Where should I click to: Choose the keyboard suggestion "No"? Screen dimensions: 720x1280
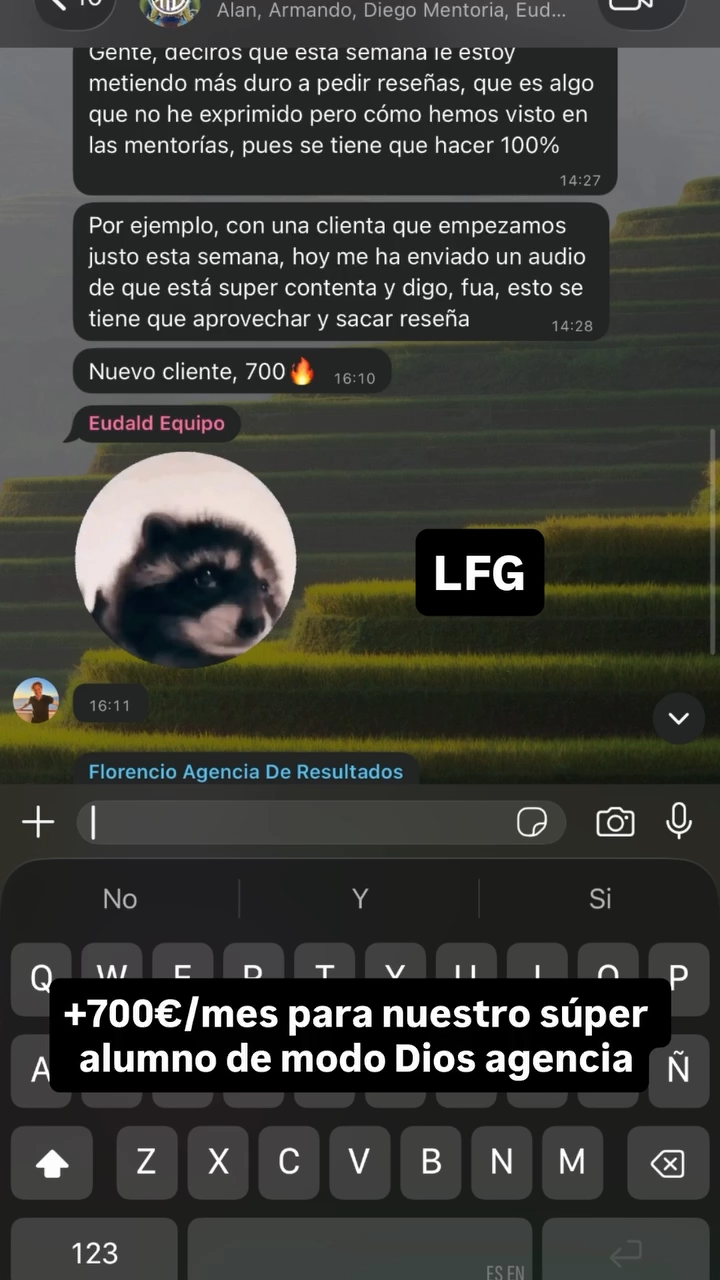120,898
